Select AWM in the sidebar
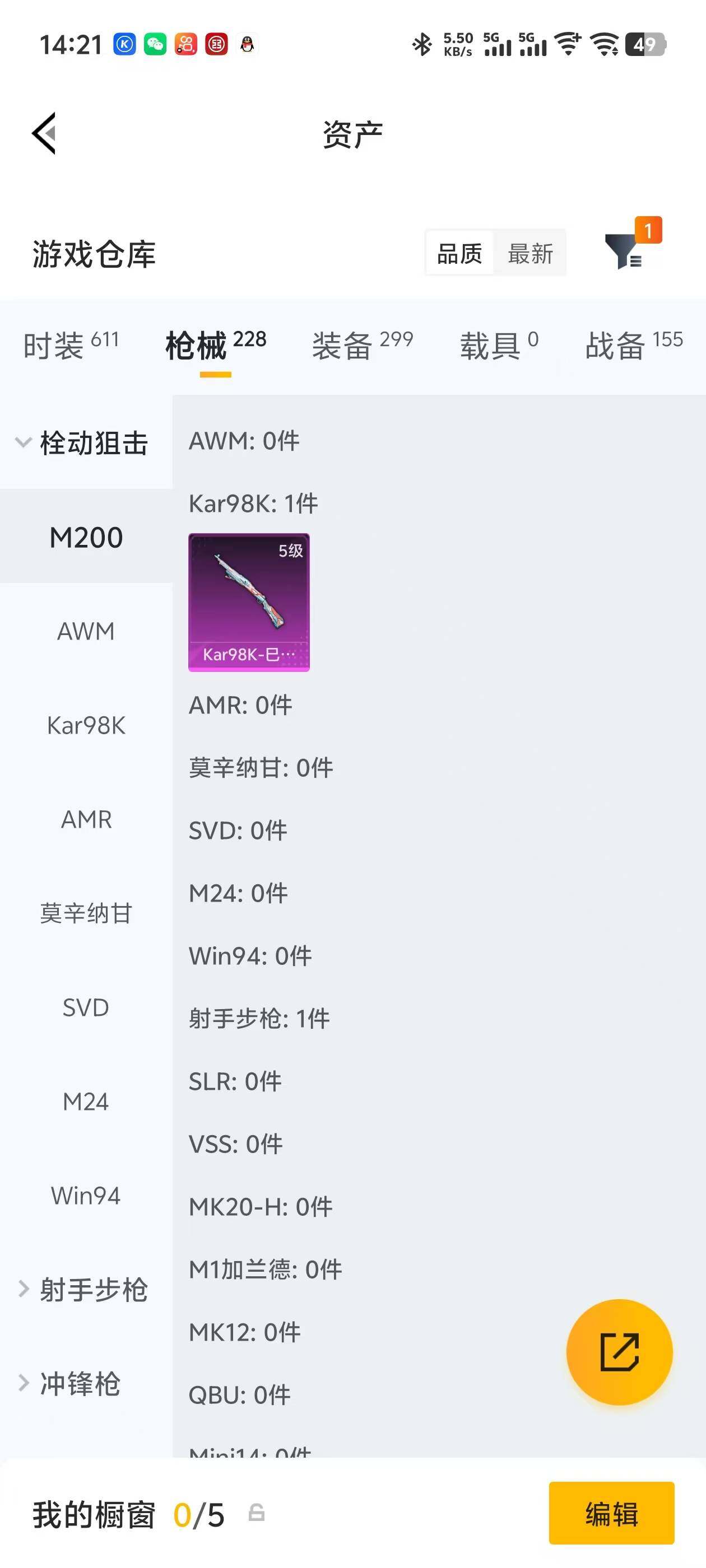Viewport: 706px width, 1568px height. 86,631
